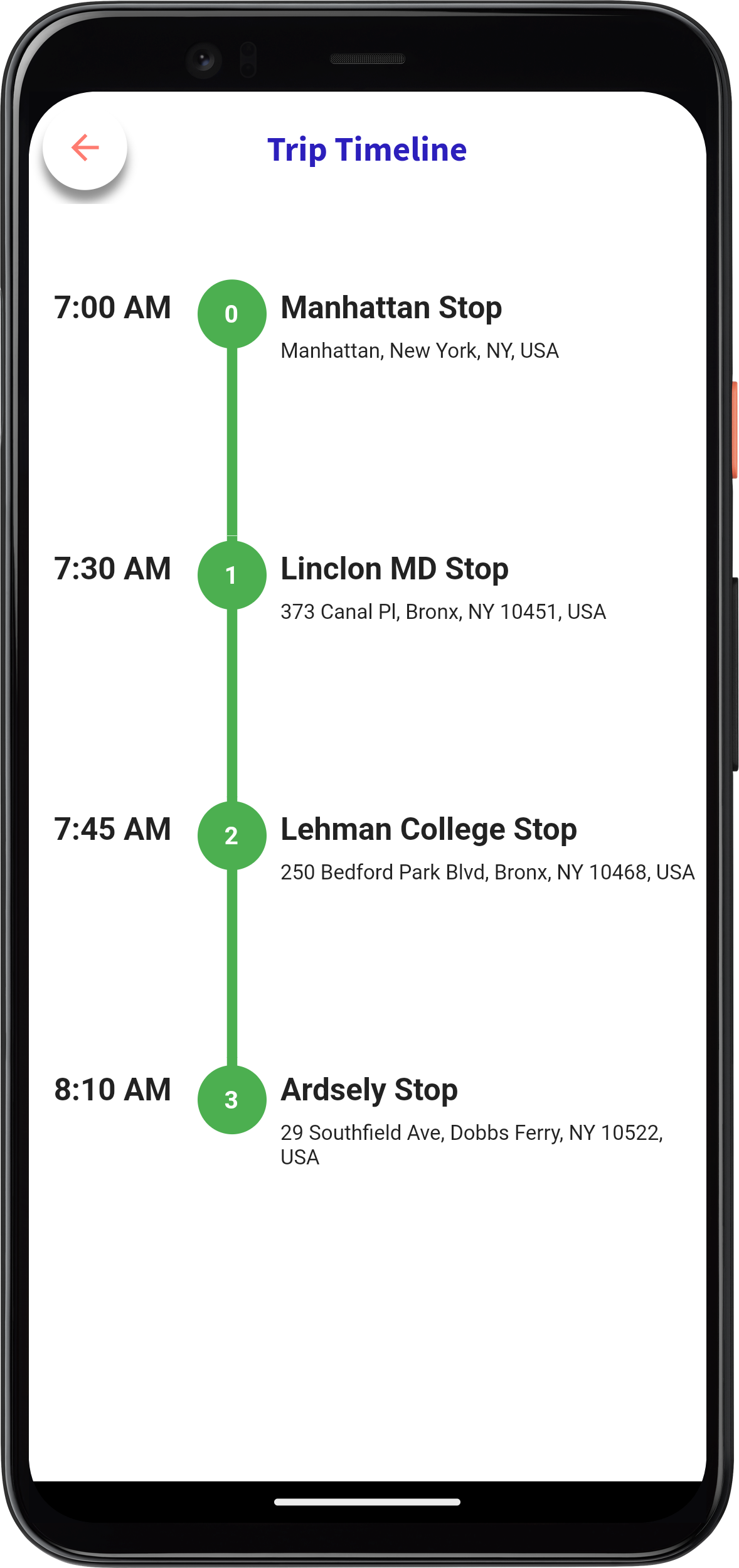View the Lehman College Stop details
This screenshot has height=1568, width=739.
428,830
